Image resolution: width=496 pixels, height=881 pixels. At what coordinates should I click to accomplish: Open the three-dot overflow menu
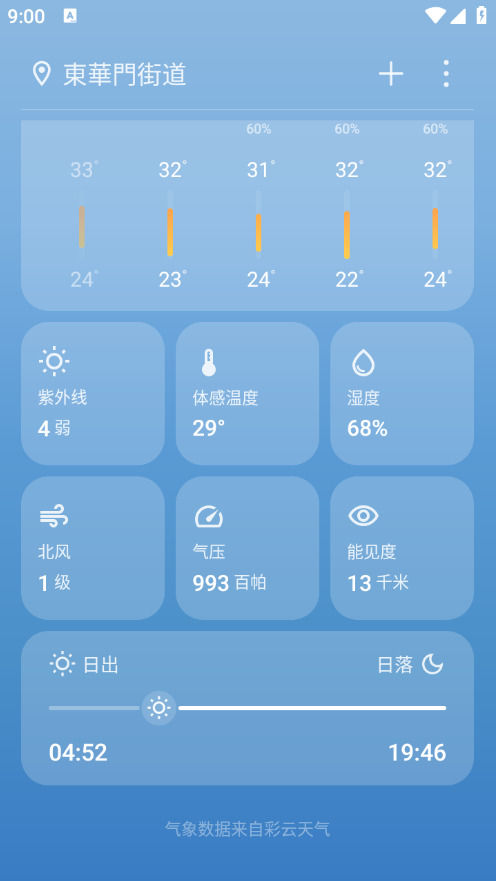(445, 74)
